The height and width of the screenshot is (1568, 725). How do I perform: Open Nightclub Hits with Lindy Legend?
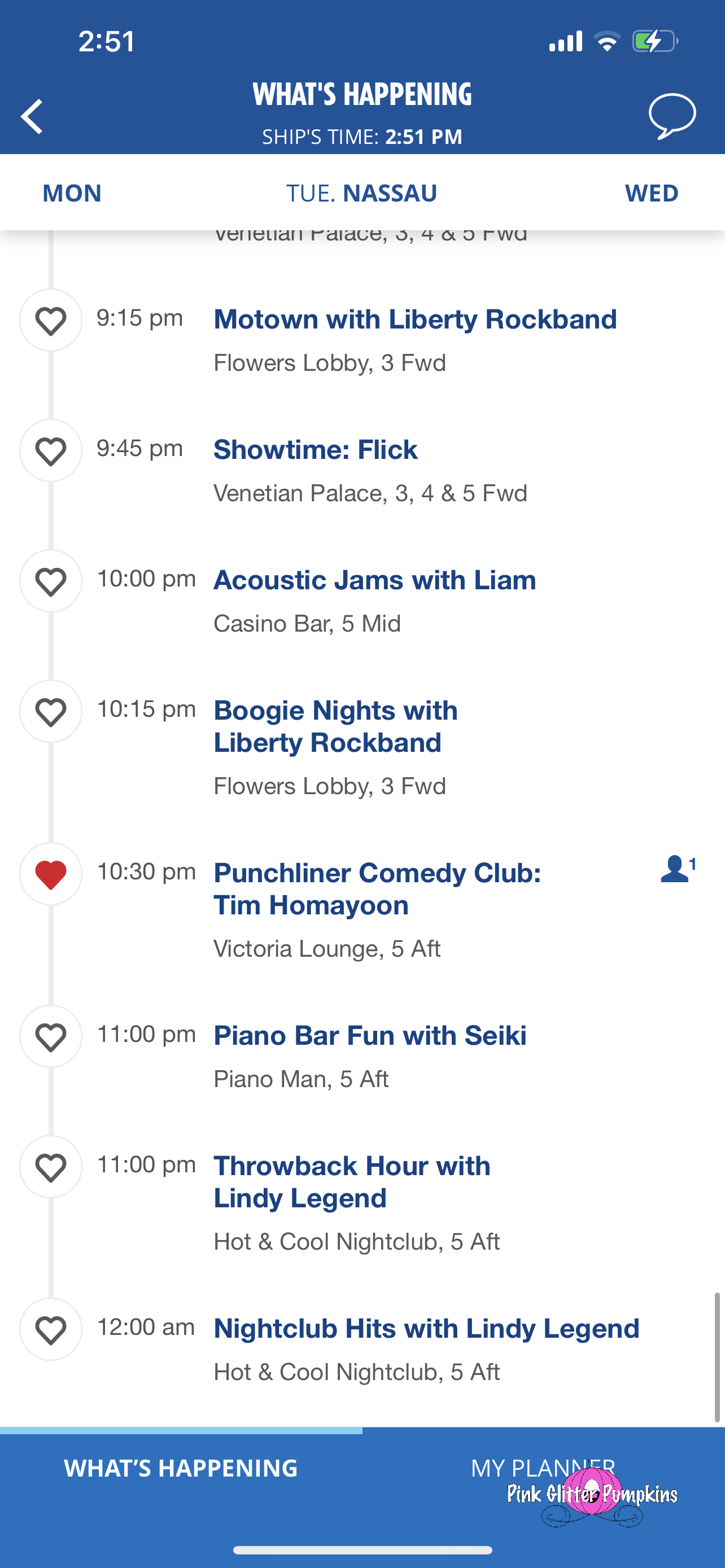pos(426,1328)
